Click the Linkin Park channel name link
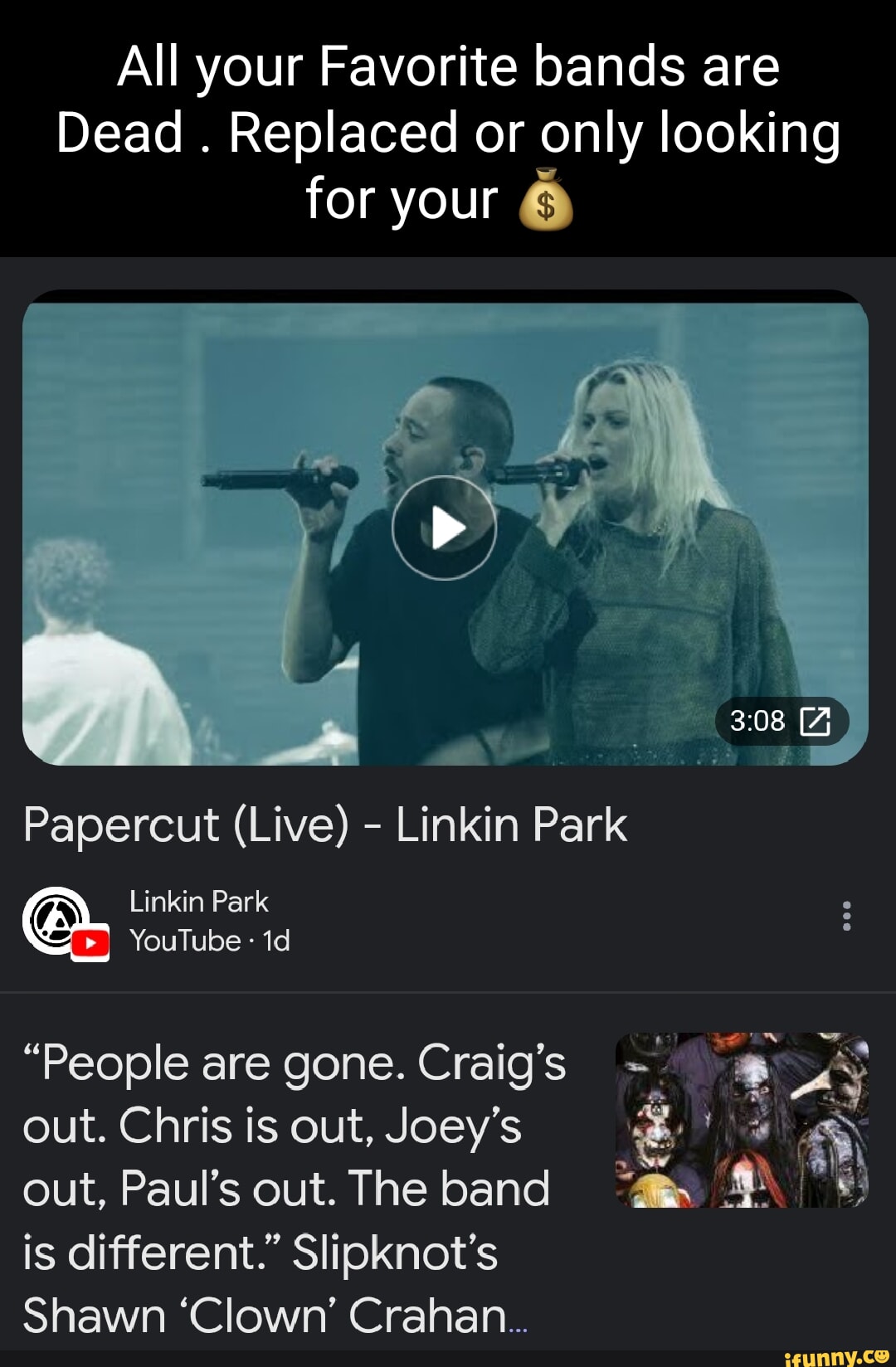This screenshot has height=1367, width=896. pyautogui.click(x=199, y=902)
